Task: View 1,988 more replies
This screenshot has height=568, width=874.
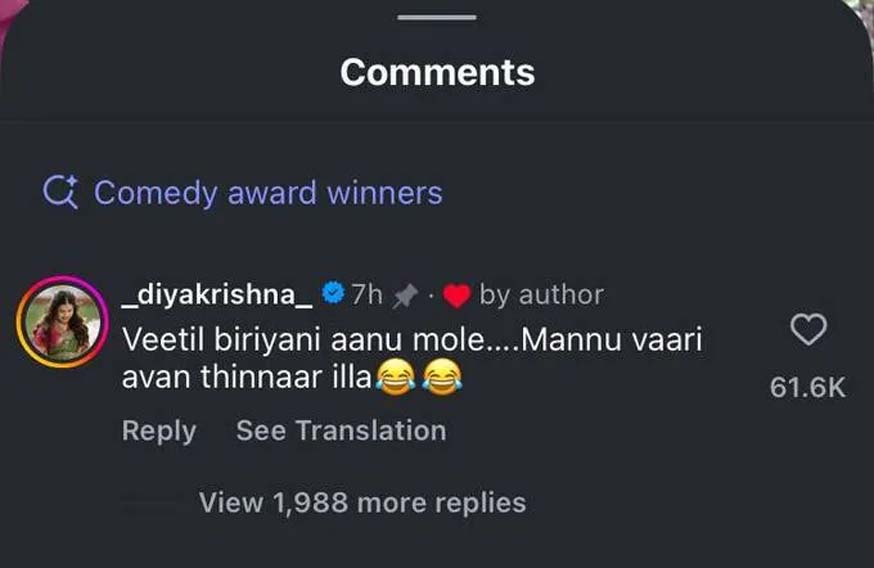Action: 362,502
